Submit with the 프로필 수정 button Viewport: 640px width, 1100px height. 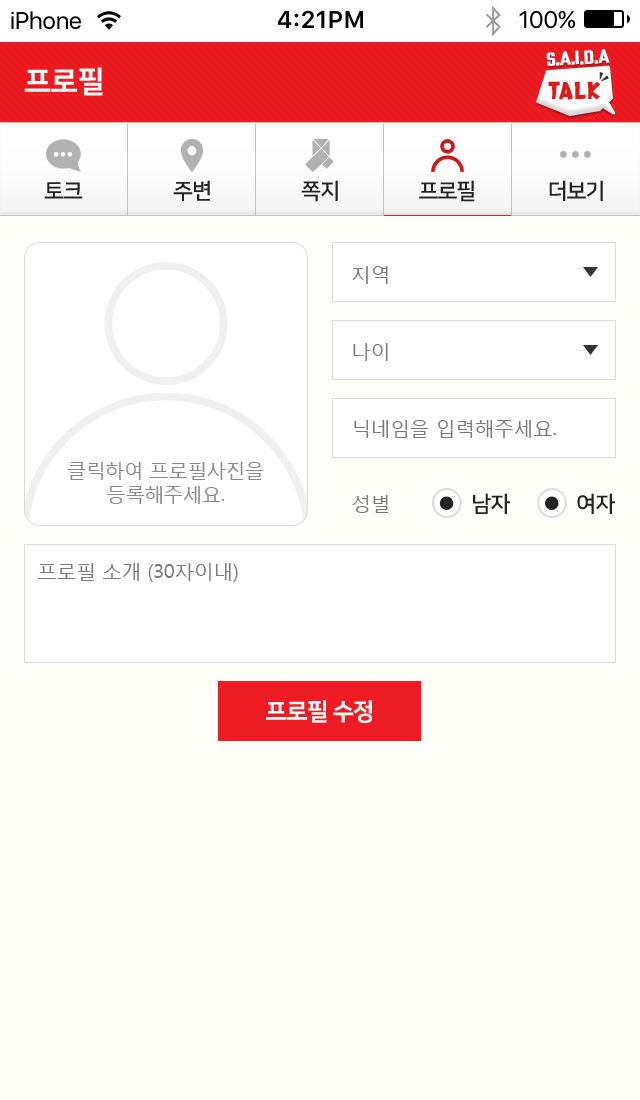319,711
